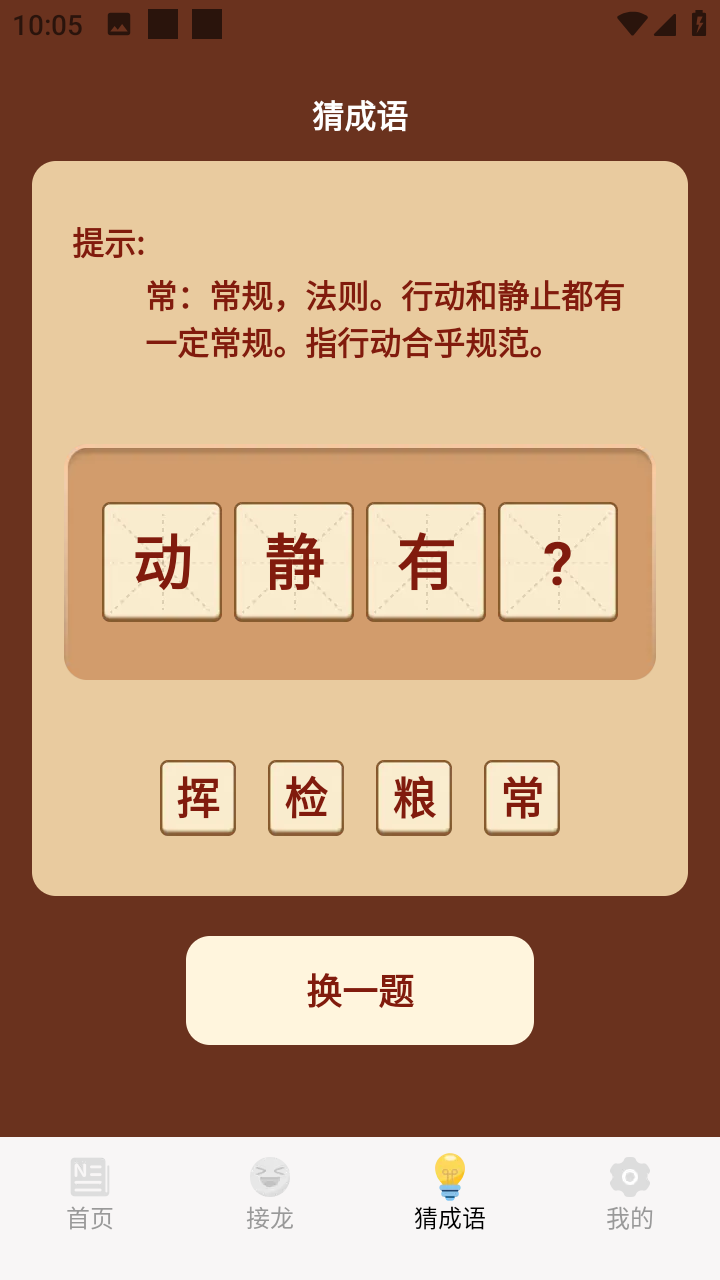Go to the 首页 tab
The image size is (720, 1280).
[x=90, y=1194]
